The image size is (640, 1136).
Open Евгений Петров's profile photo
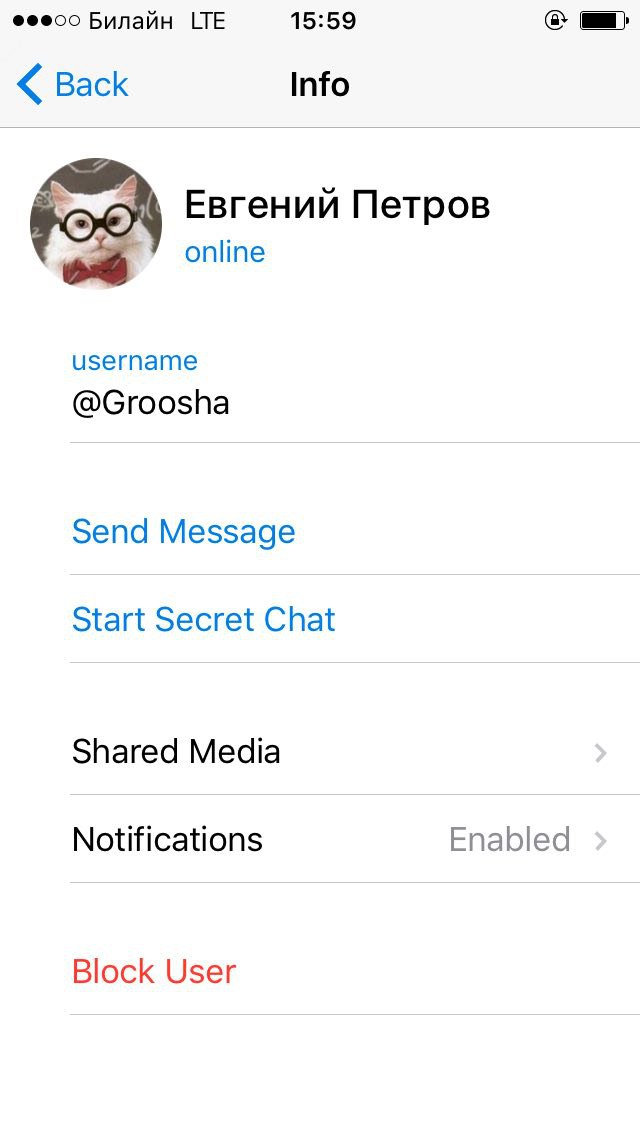(96, 223)
